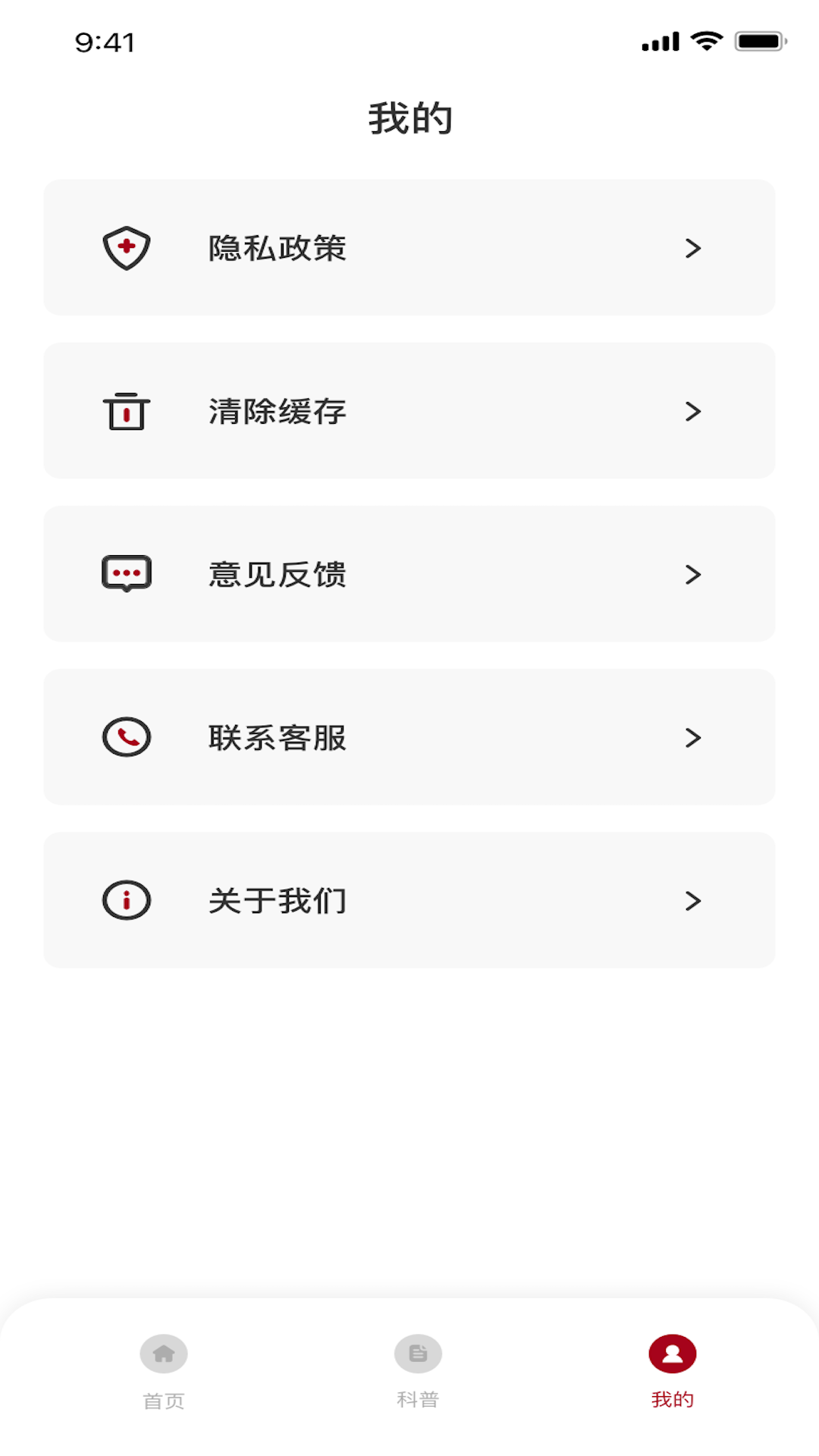The image size is (819, 1456).
Task: Click the red phone icon beside 联系客服
Action: (126, 737)
